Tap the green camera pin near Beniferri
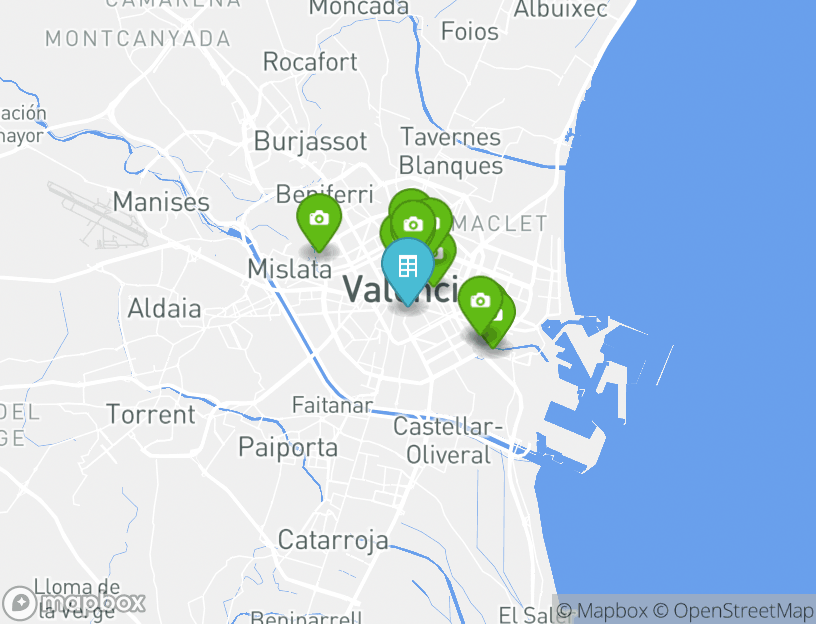 click(319, 218)
